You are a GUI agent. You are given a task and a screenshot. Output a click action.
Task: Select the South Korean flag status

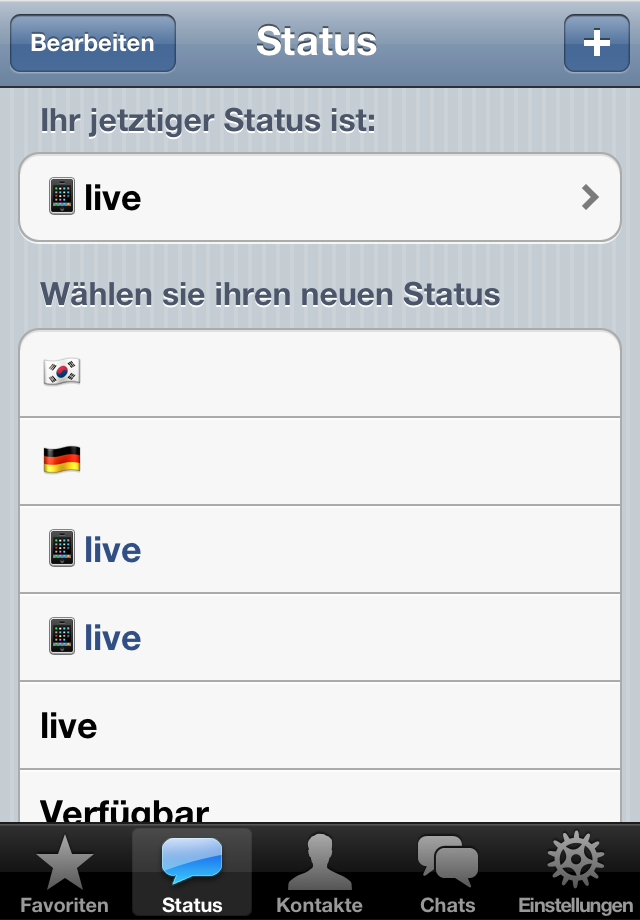[320, 373]
